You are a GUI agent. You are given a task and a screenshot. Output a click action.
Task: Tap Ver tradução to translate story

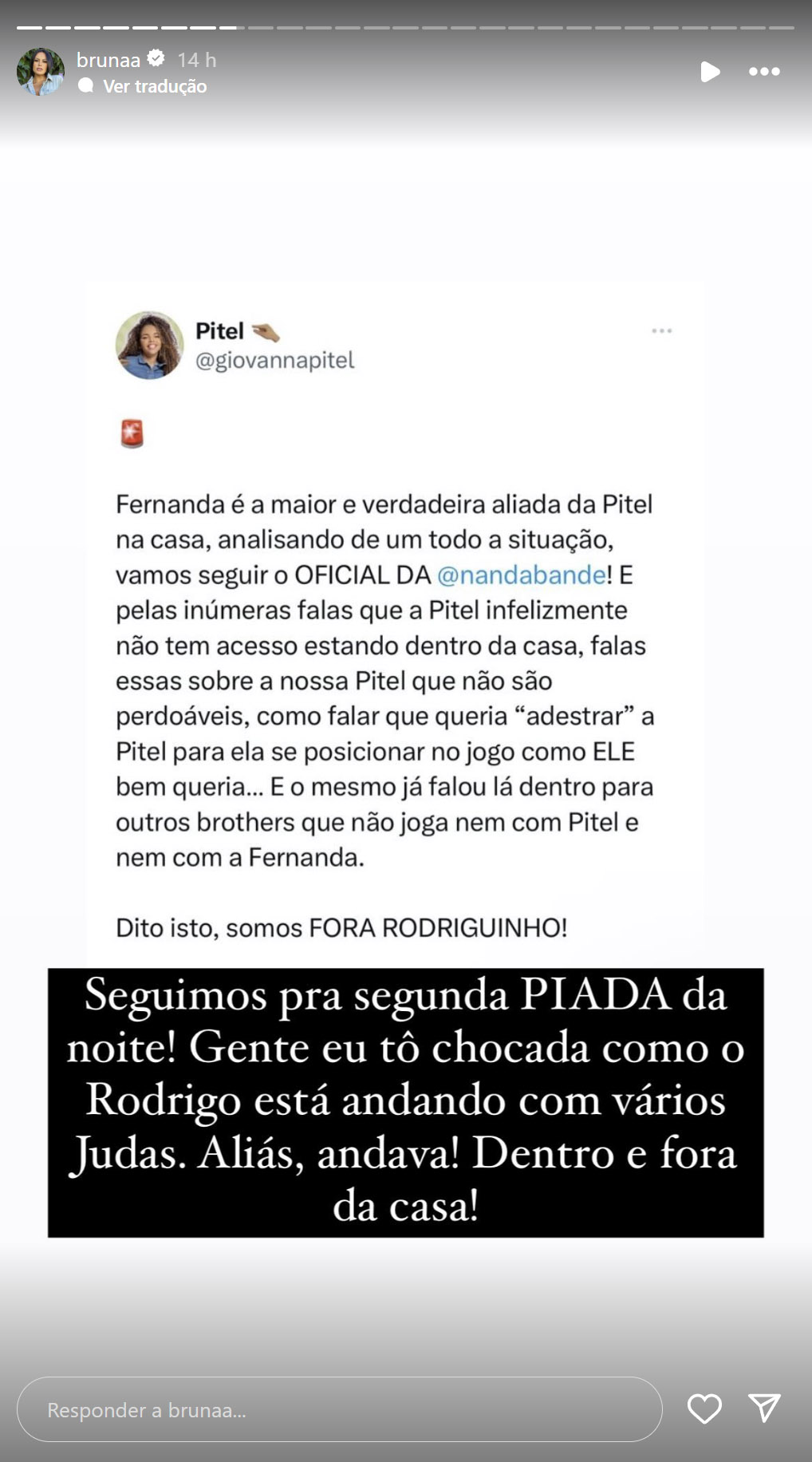(154, 86)
